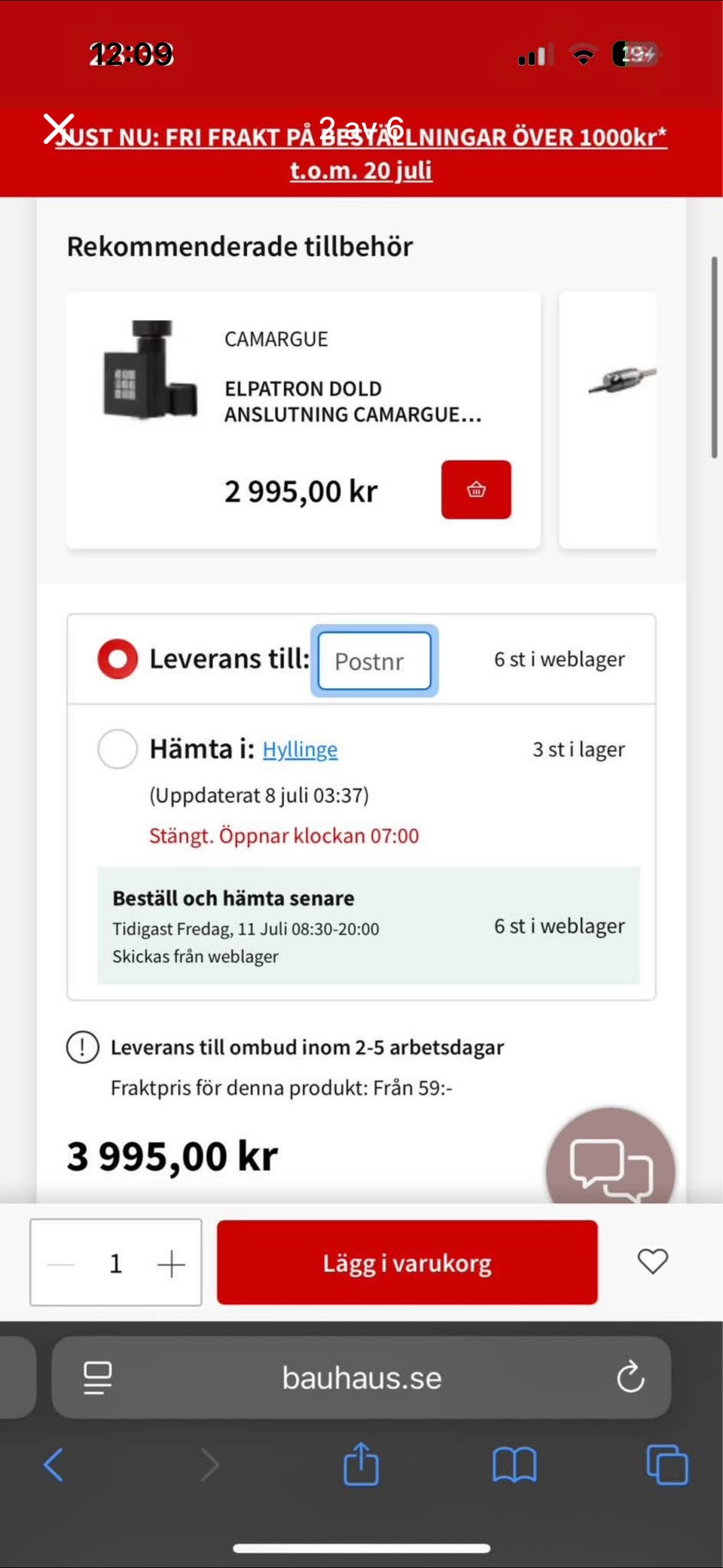This screenshot has width=723, height=1568.
Task: Tap the bauhaus.se address bar
Action: coord(361,1378)
